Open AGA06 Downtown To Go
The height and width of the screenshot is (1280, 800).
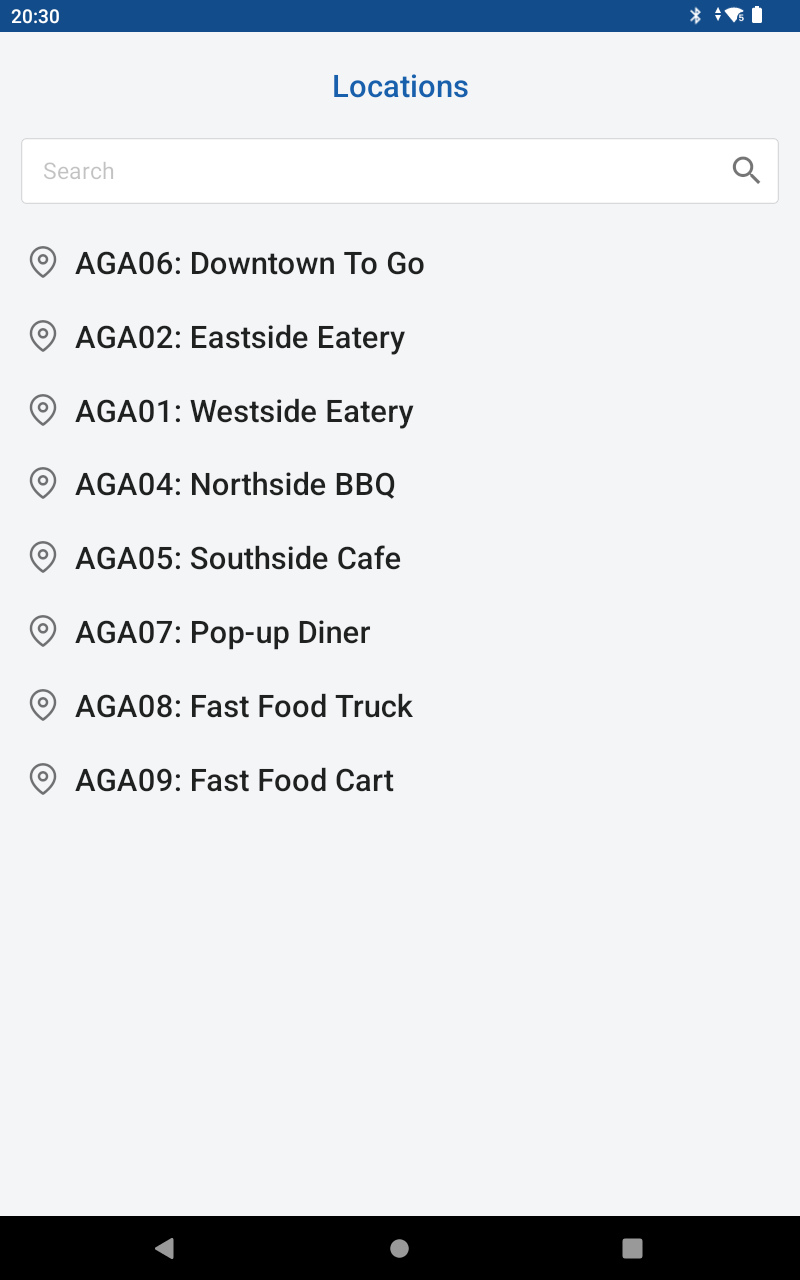[250, 263]
